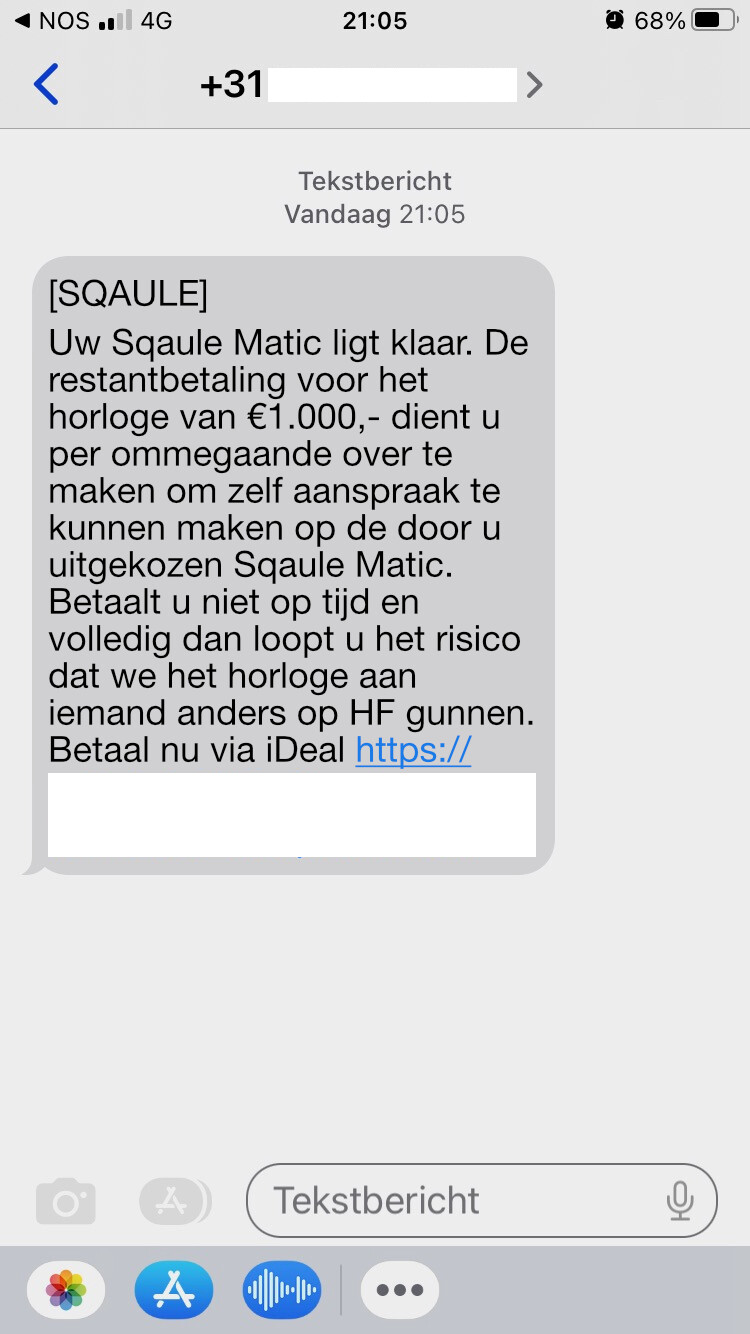Open contact details for the +31 number
Screen dimensions: 750x1334
371,85
